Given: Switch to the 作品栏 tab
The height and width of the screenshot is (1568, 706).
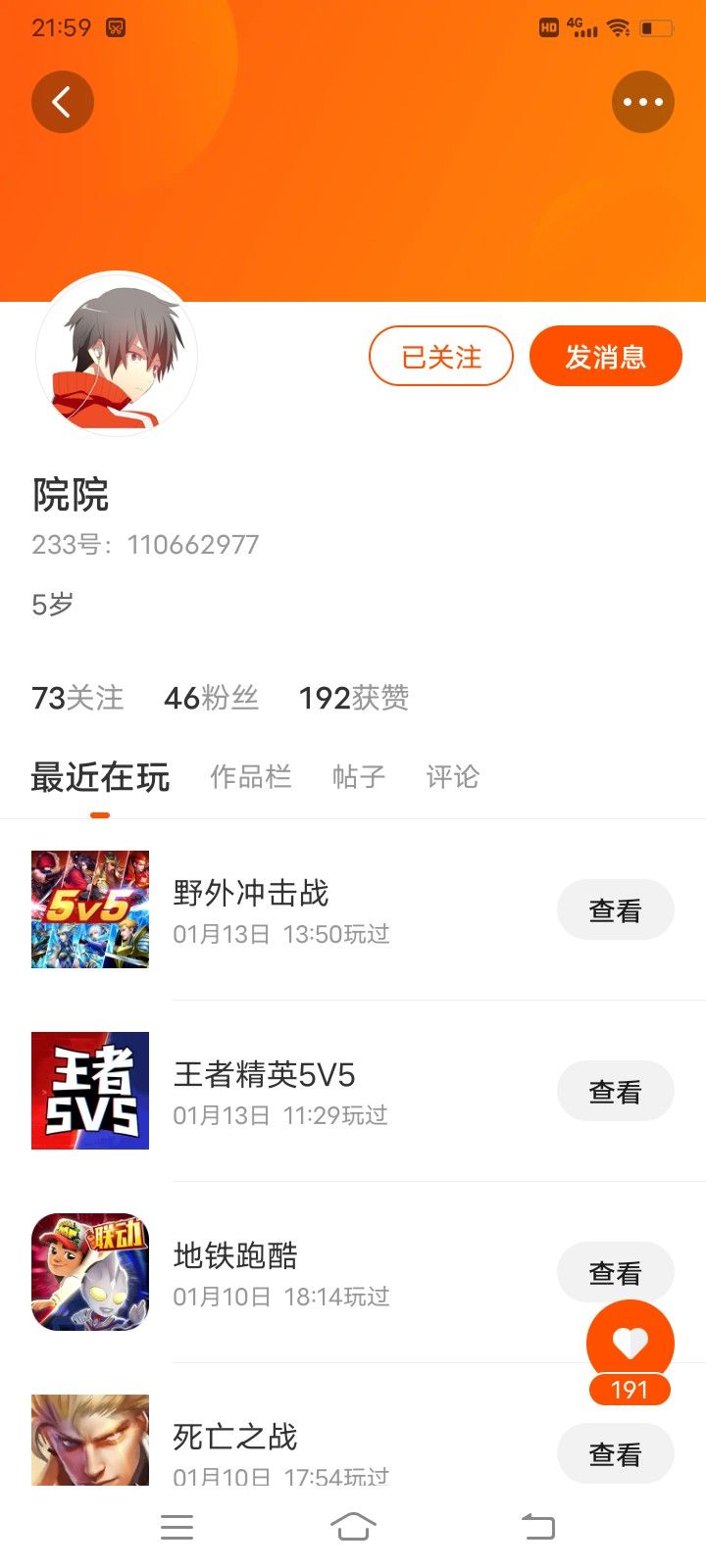Looking at the screenshot, I should tap(251, 777).
